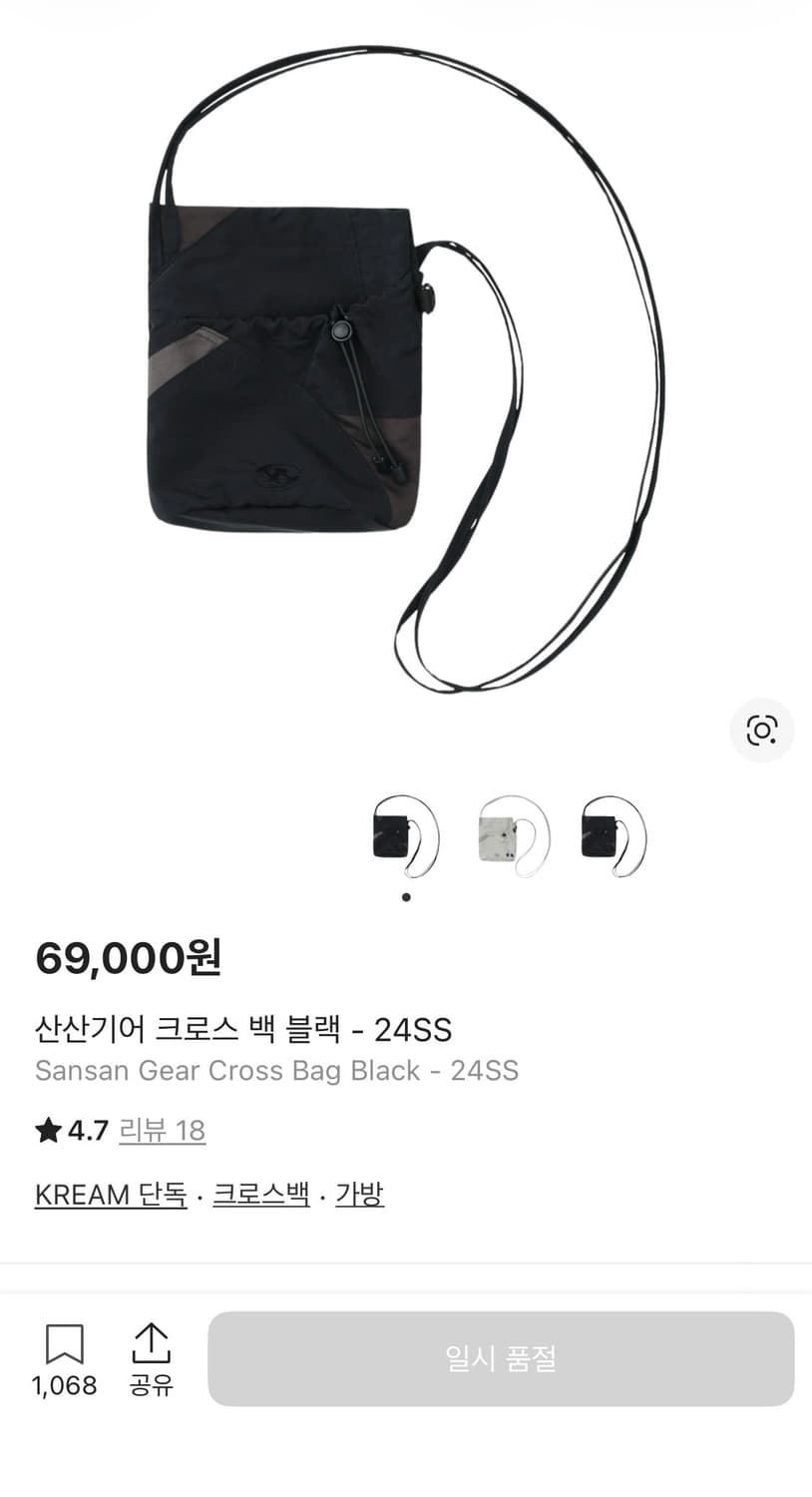This screenshot has width=812, height=1497.
Task: Tap the upload-style share arrow icon
Action: click(152, 1344)
